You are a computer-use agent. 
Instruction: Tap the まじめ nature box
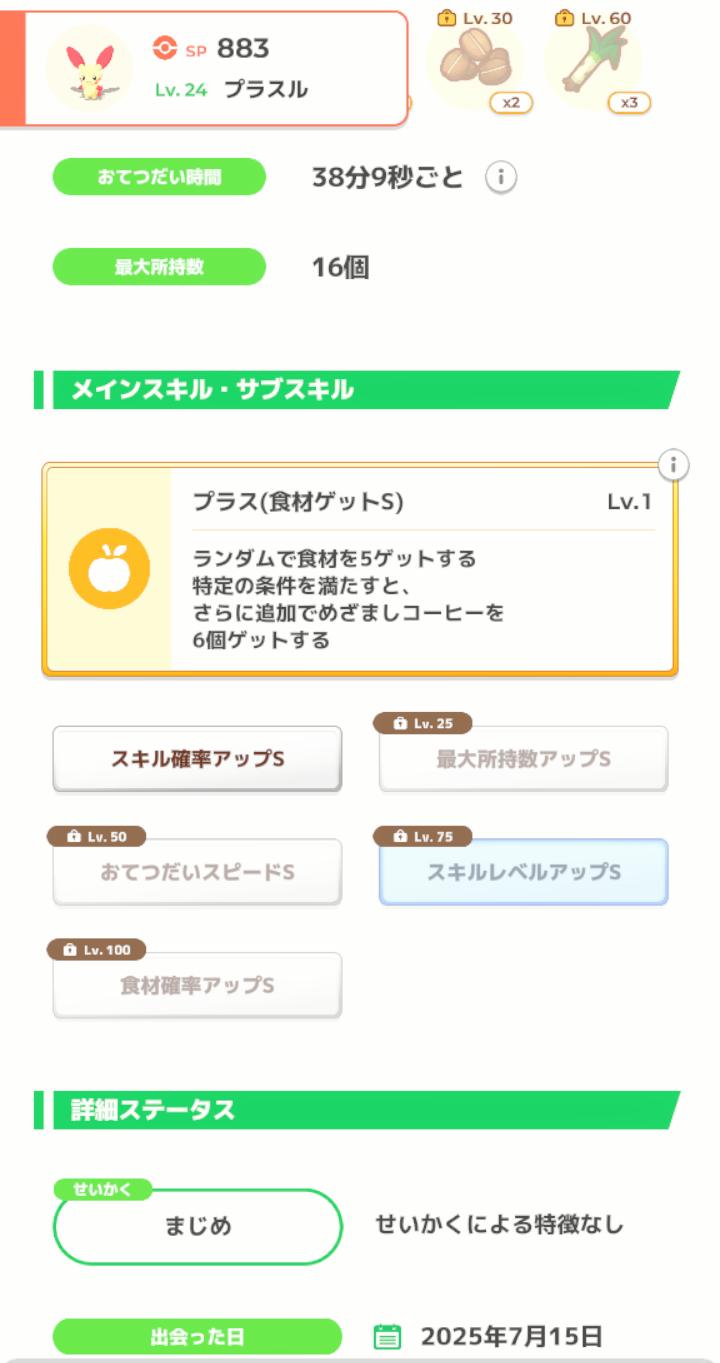pyautogui.click(x=198, y=1226)
